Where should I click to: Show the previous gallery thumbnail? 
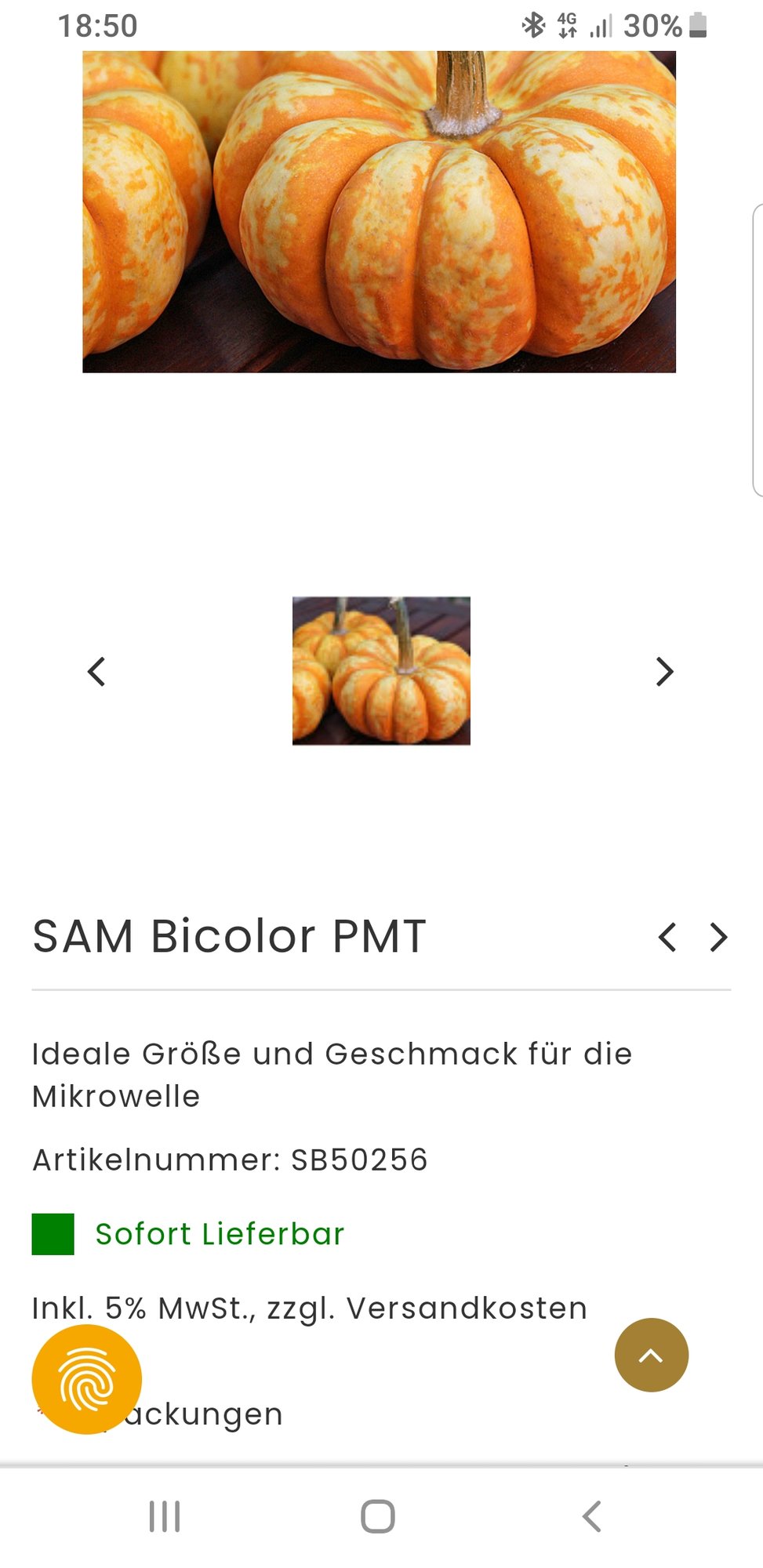click(x=96, y=672)
